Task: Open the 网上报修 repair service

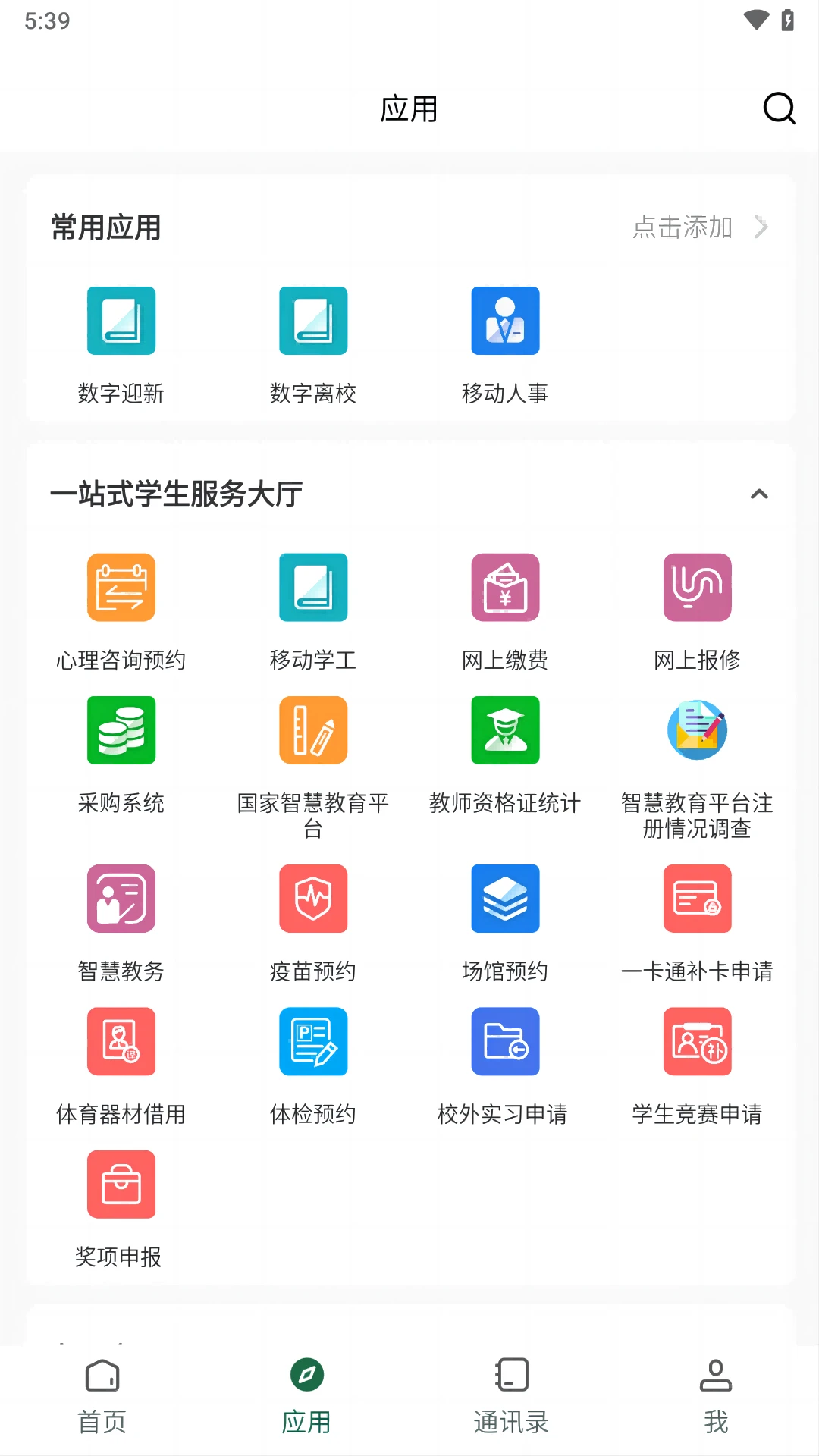Action: [697, 588]
